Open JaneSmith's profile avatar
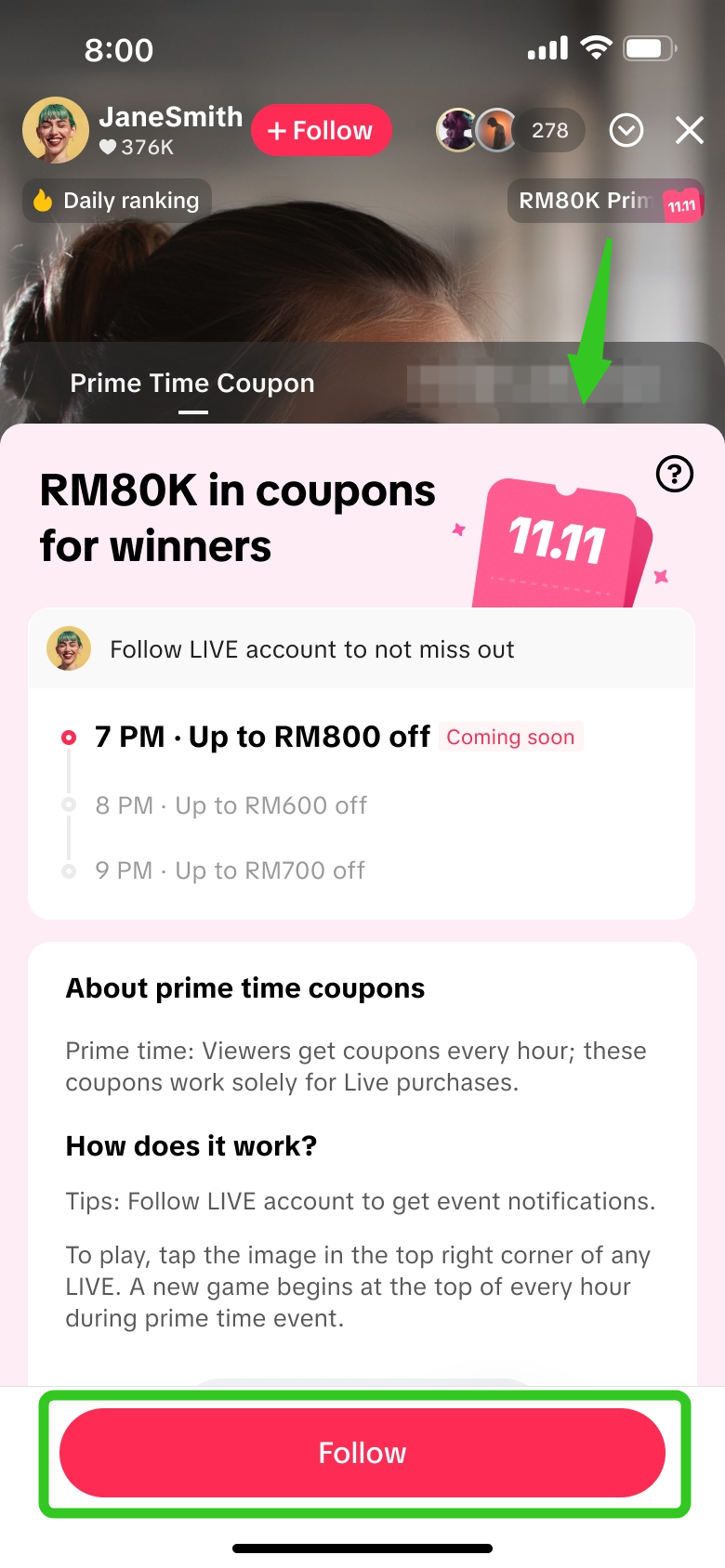Screen dimensions: 725x1568 tap(56, 131)
